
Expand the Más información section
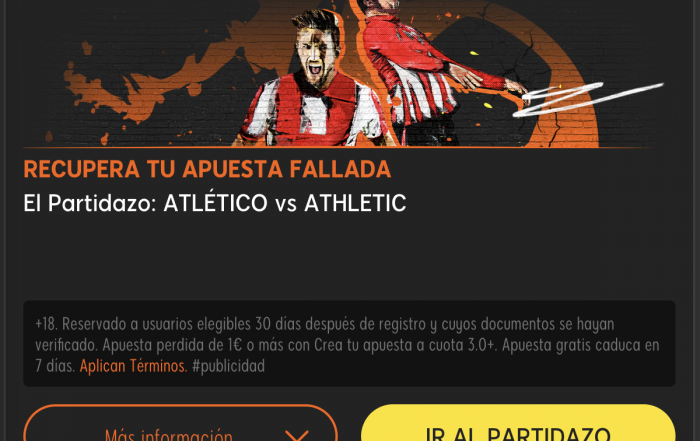180,429
